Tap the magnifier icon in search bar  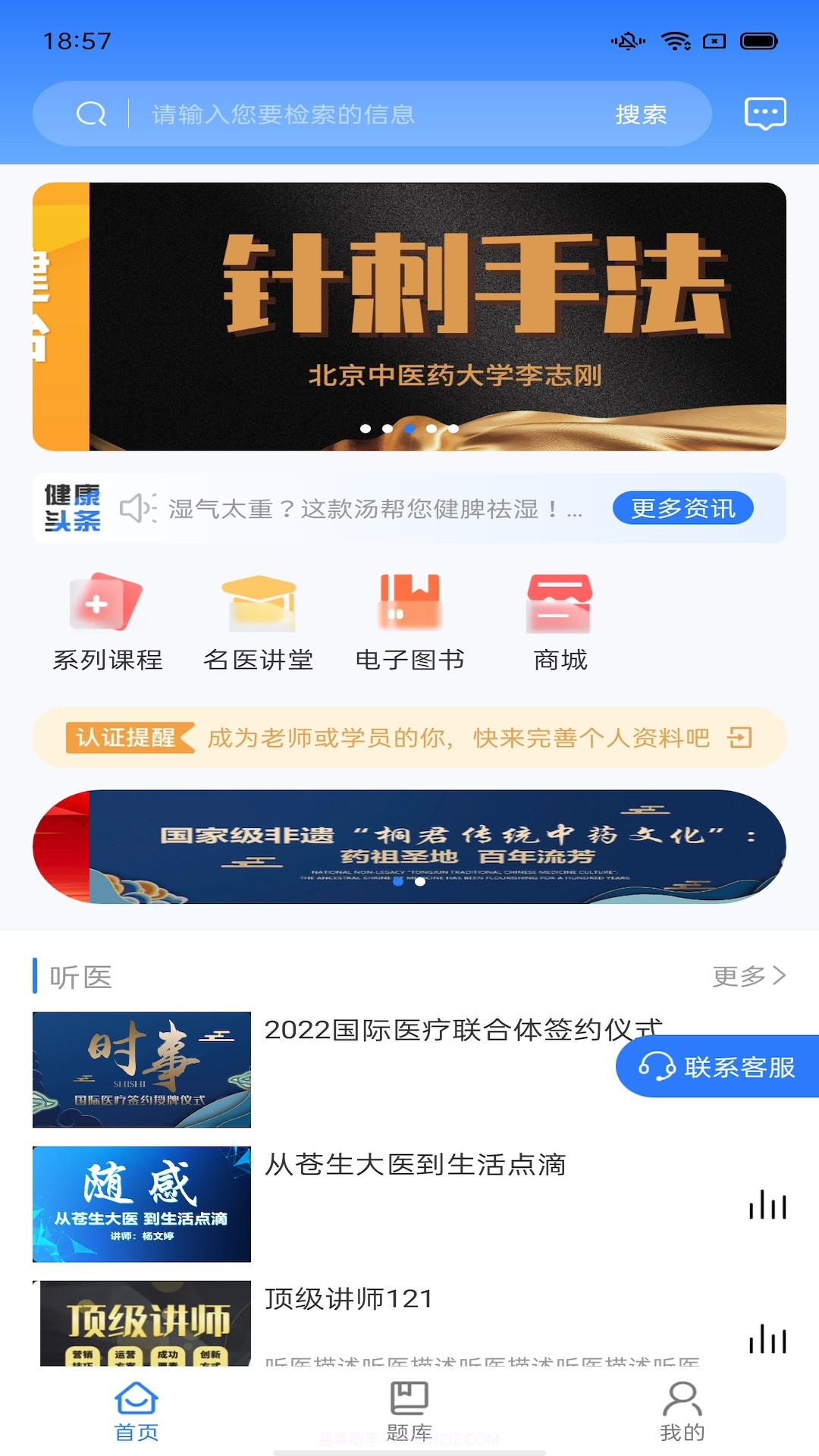point(90,112)
